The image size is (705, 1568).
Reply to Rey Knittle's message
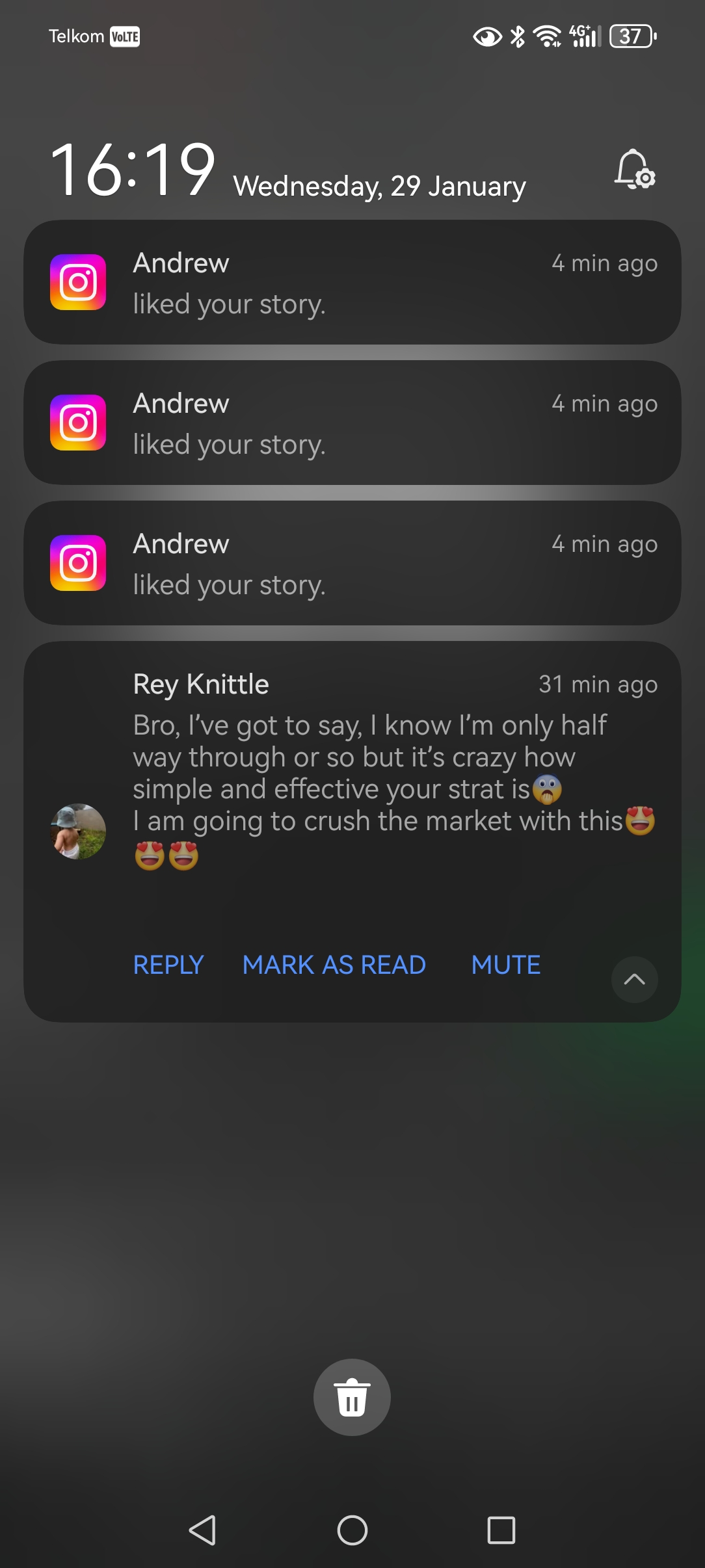[168, 965]
